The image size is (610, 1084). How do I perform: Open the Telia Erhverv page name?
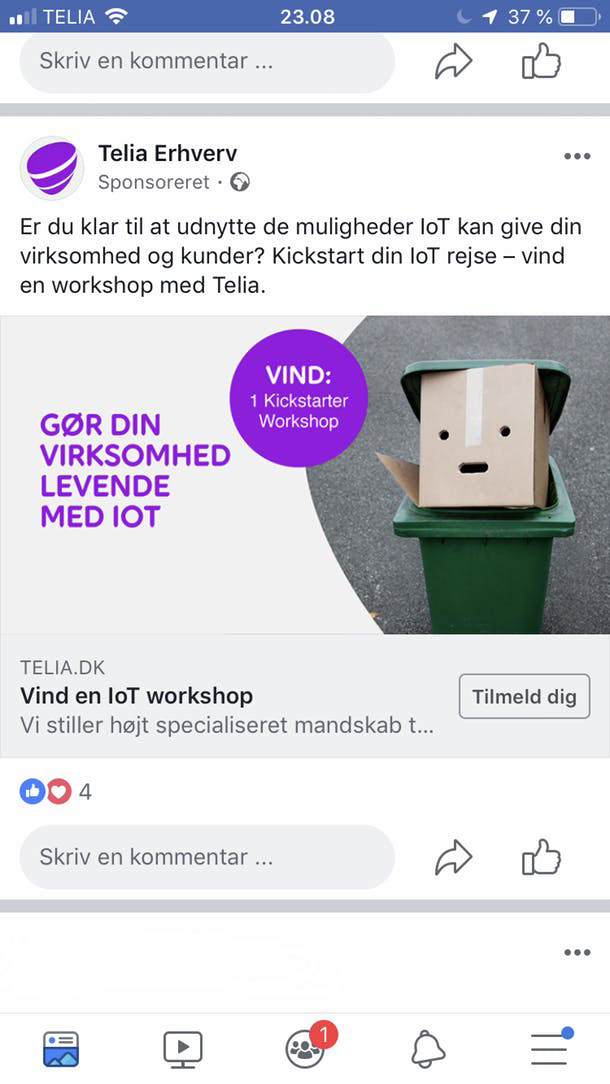pos(167,153)
